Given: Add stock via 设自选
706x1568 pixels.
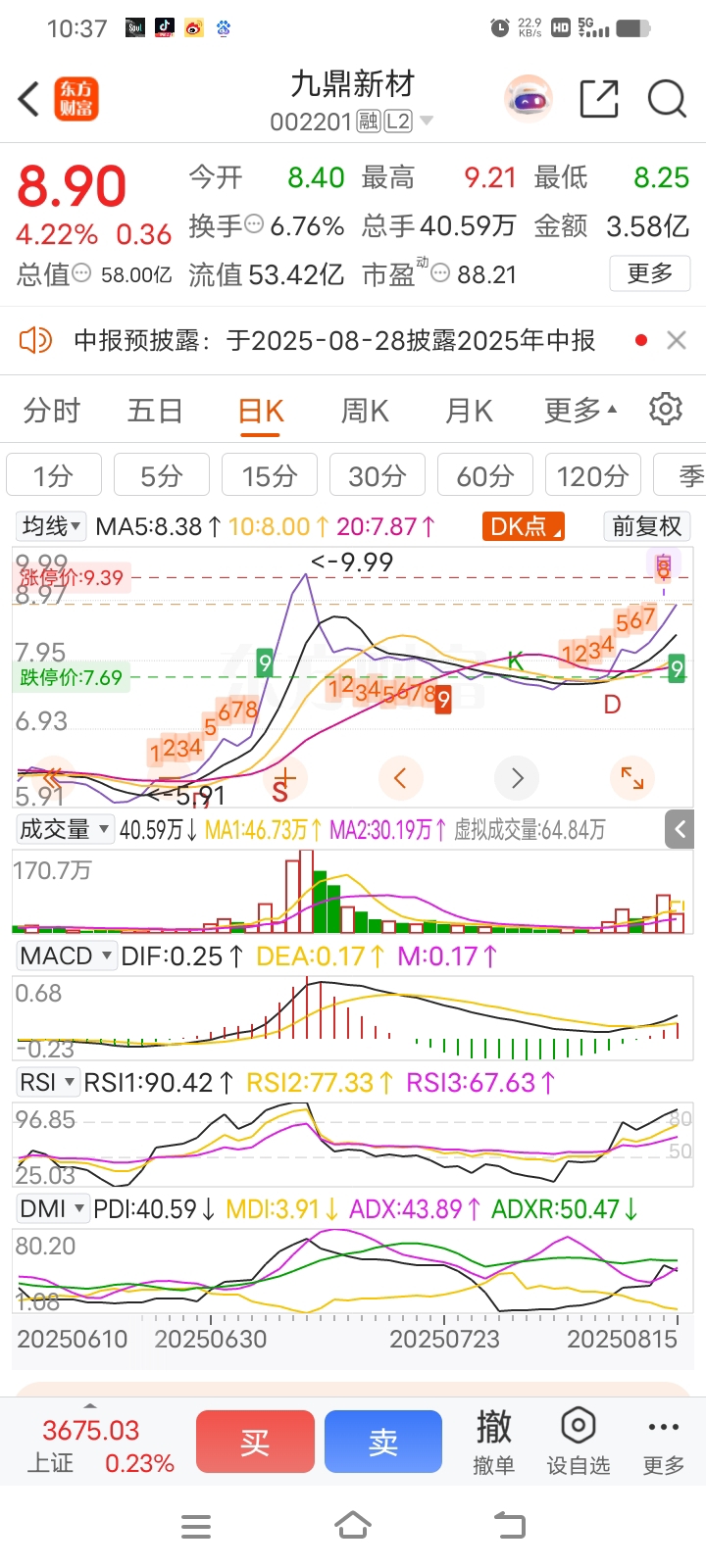Looking at the screenshot, I should (579, 1442).
